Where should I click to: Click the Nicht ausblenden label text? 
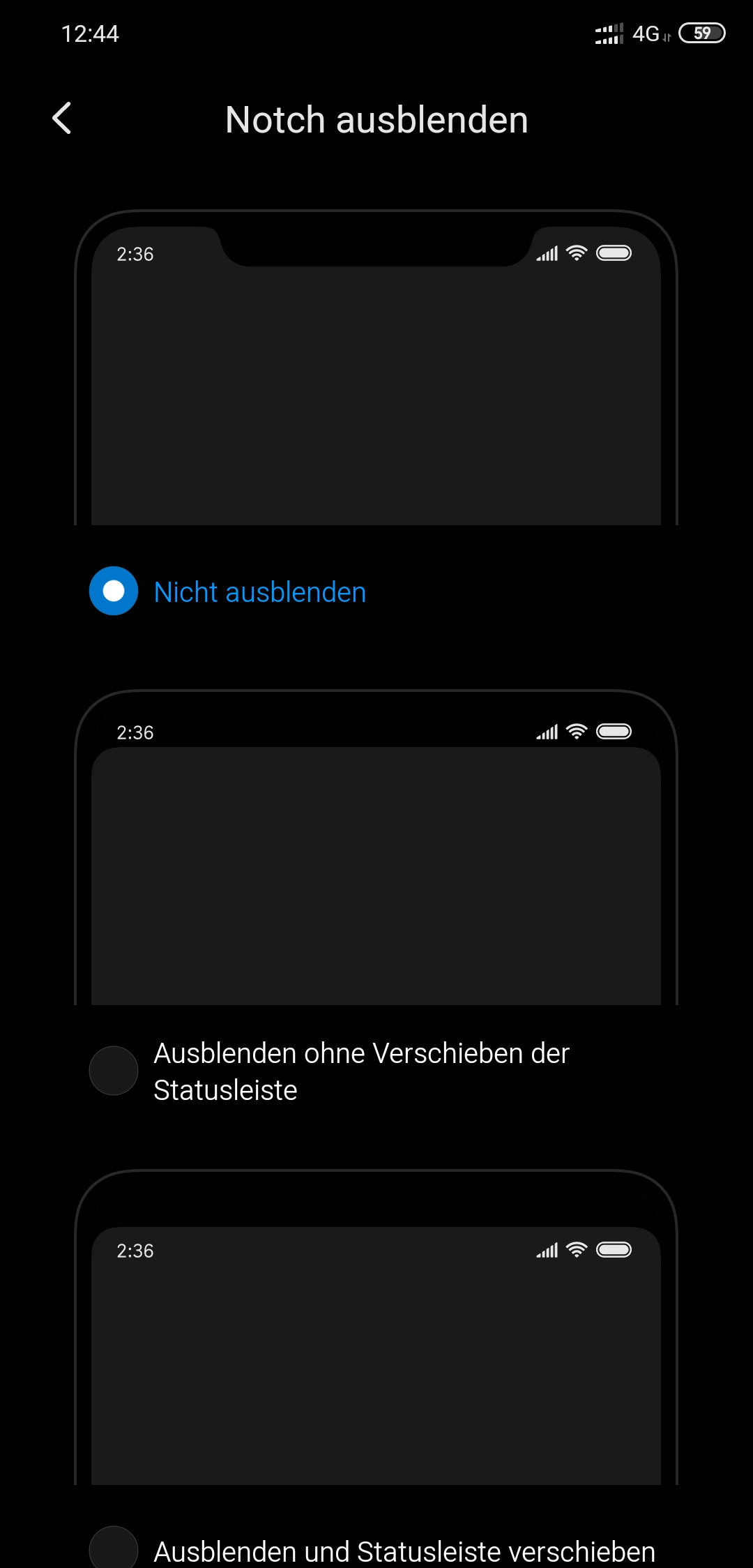(259, 591)
